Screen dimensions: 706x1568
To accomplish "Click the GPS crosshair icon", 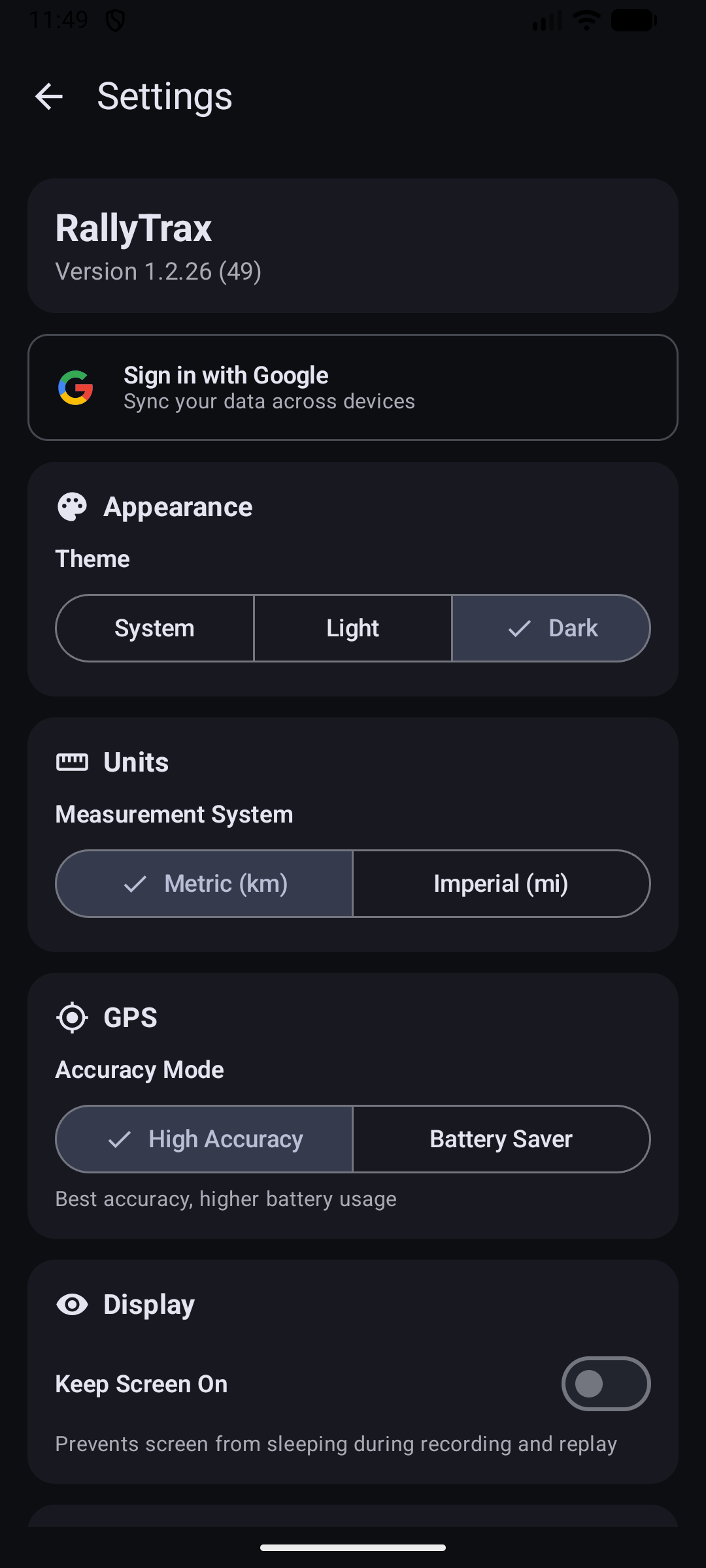I will tap(72, 1017).
